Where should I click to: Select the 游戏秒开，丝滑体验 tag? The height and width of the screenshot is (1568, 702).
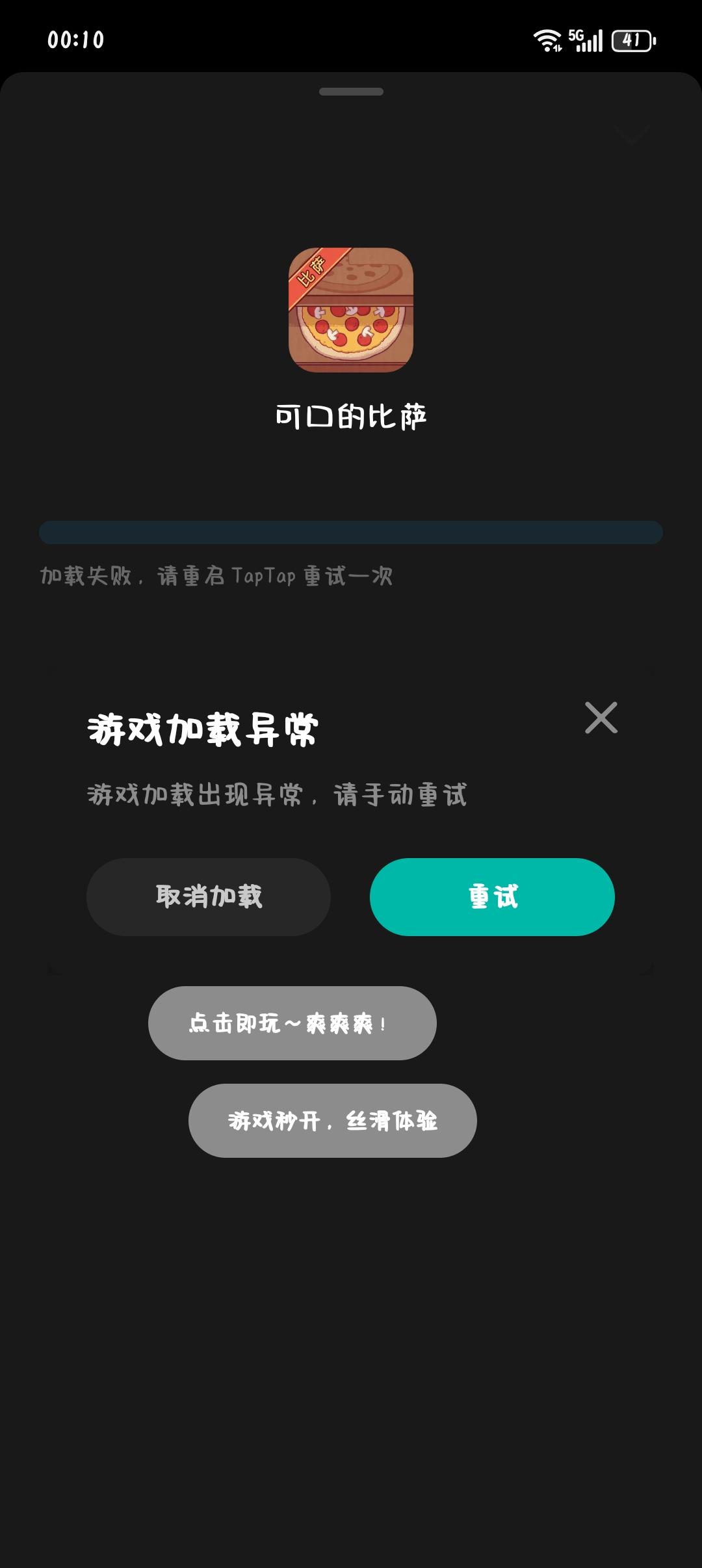coord(332,1121)
